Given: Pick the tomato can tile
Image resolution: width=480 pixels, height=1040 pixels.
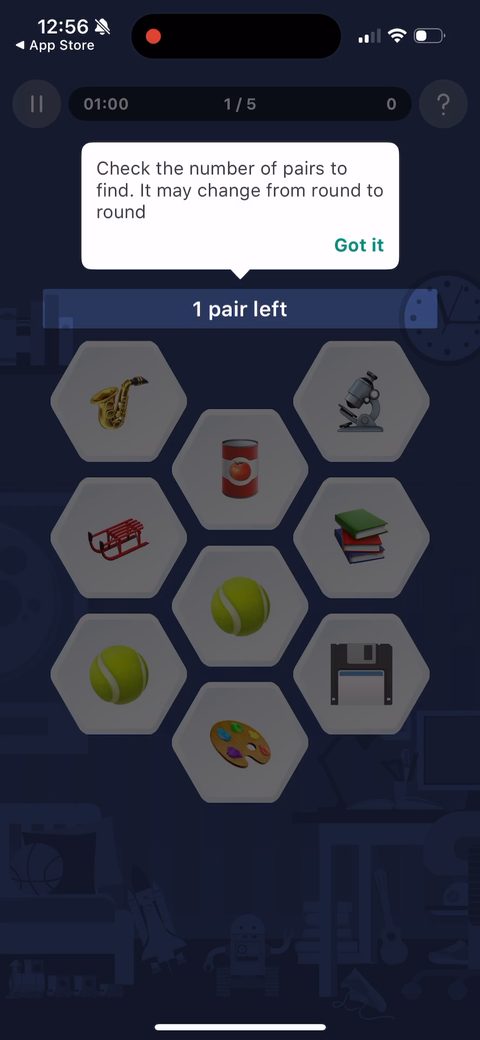Looking at the screenshot, I should click(240, 469).
